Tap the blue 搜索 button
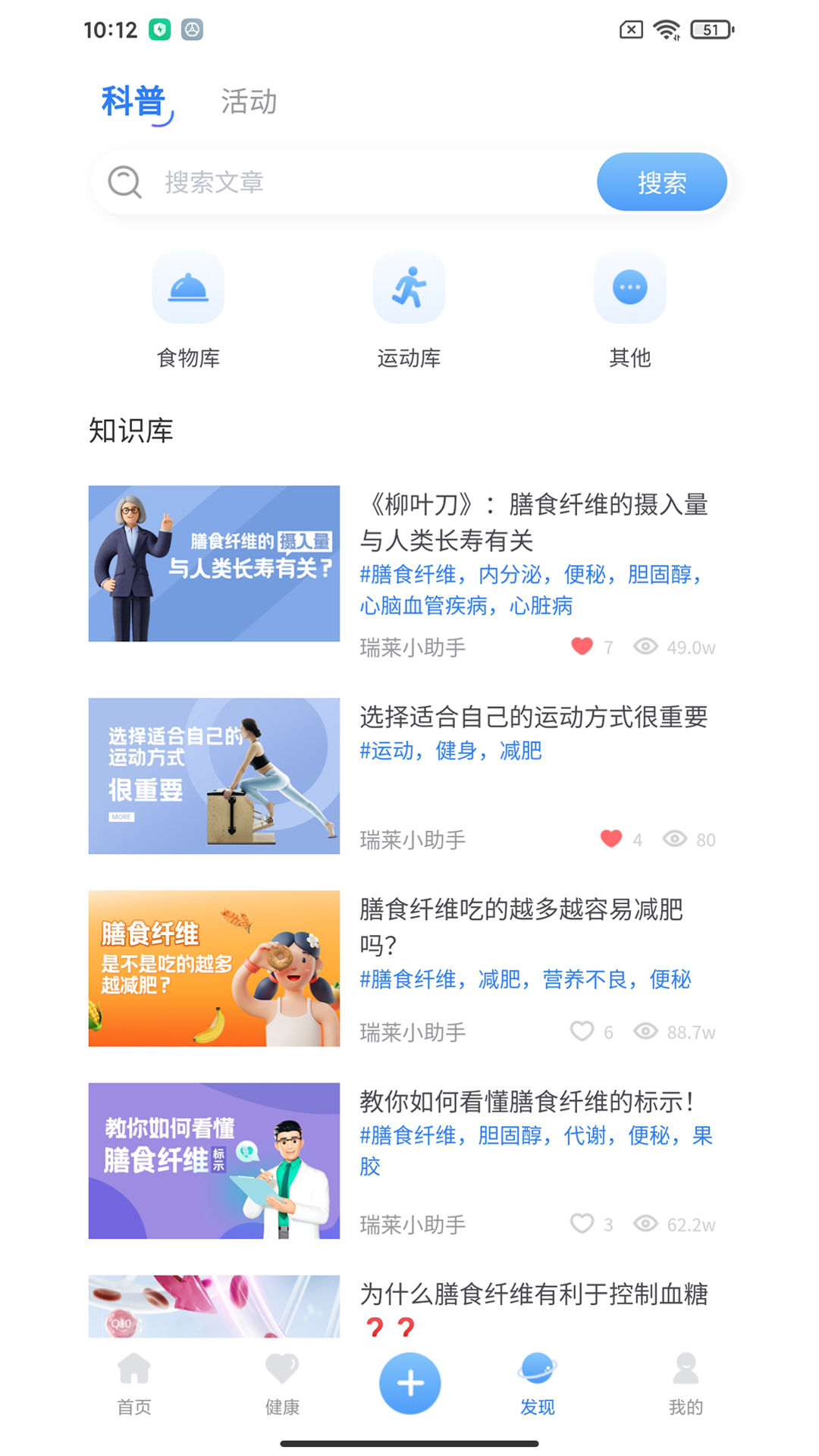 point(661,182)
